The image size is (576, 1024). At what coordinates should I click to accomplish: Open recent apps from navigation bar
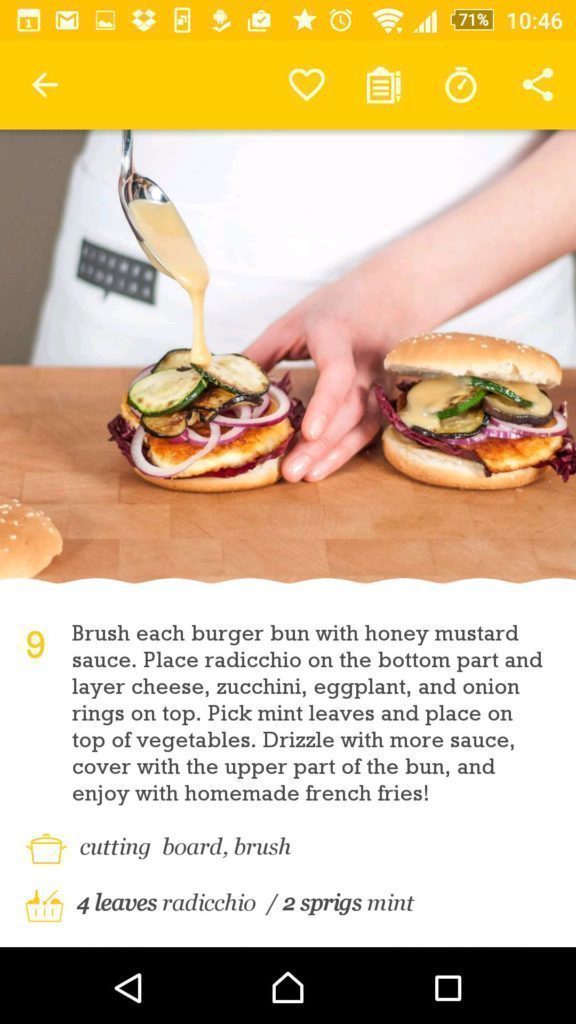(448, 988)
